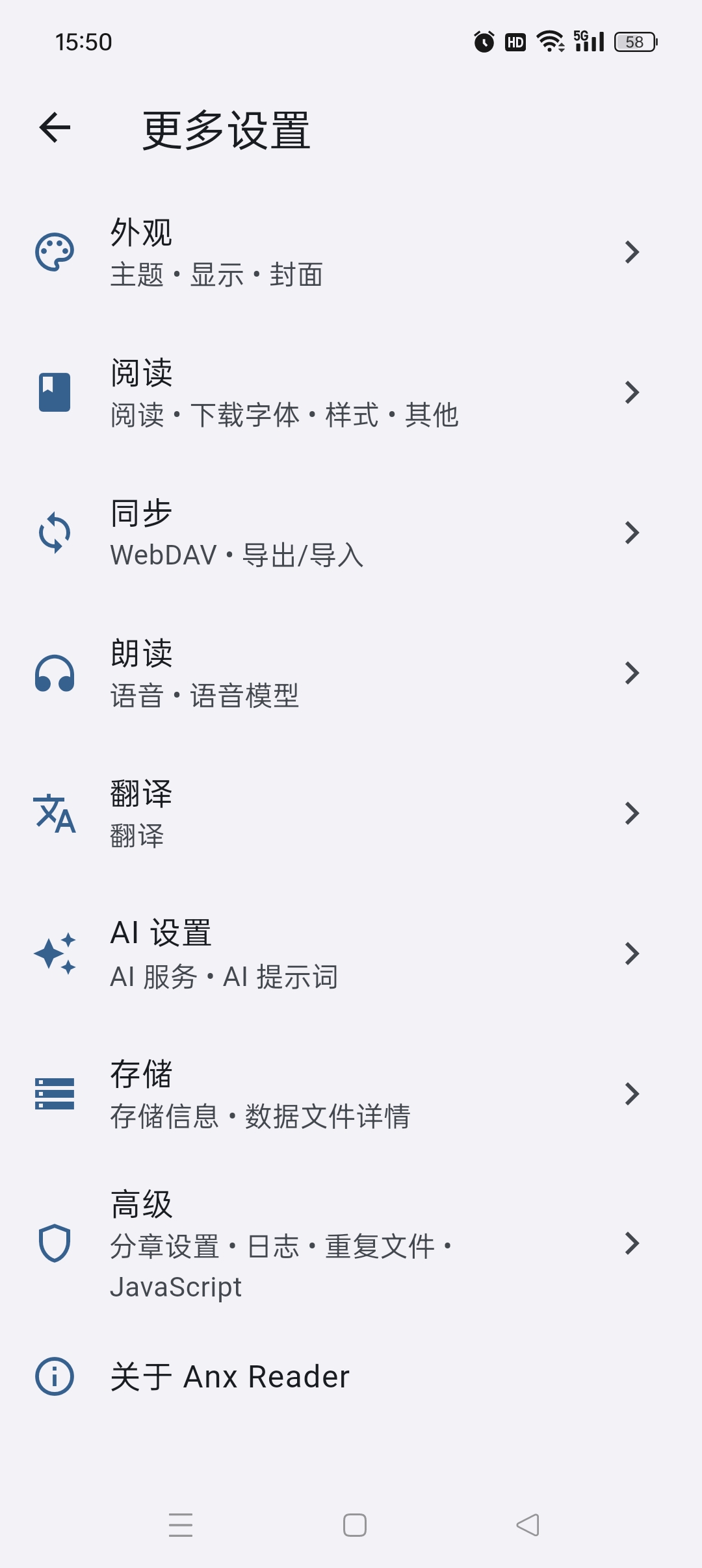Click the info icon beside 关于 Anx Reader
Viewport: 702px width, 1568px height.
pos(55,1374)
